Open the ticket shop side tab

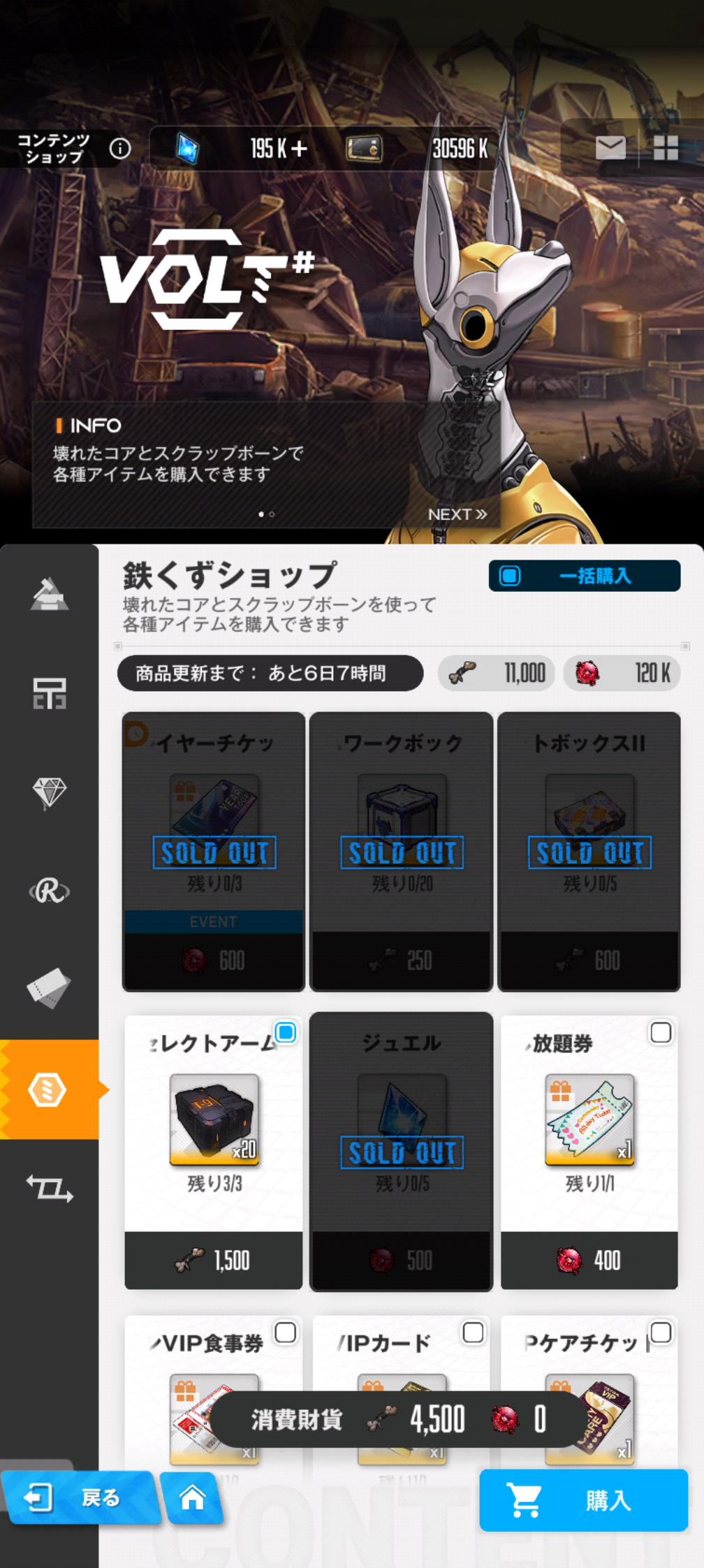point(50,989)
